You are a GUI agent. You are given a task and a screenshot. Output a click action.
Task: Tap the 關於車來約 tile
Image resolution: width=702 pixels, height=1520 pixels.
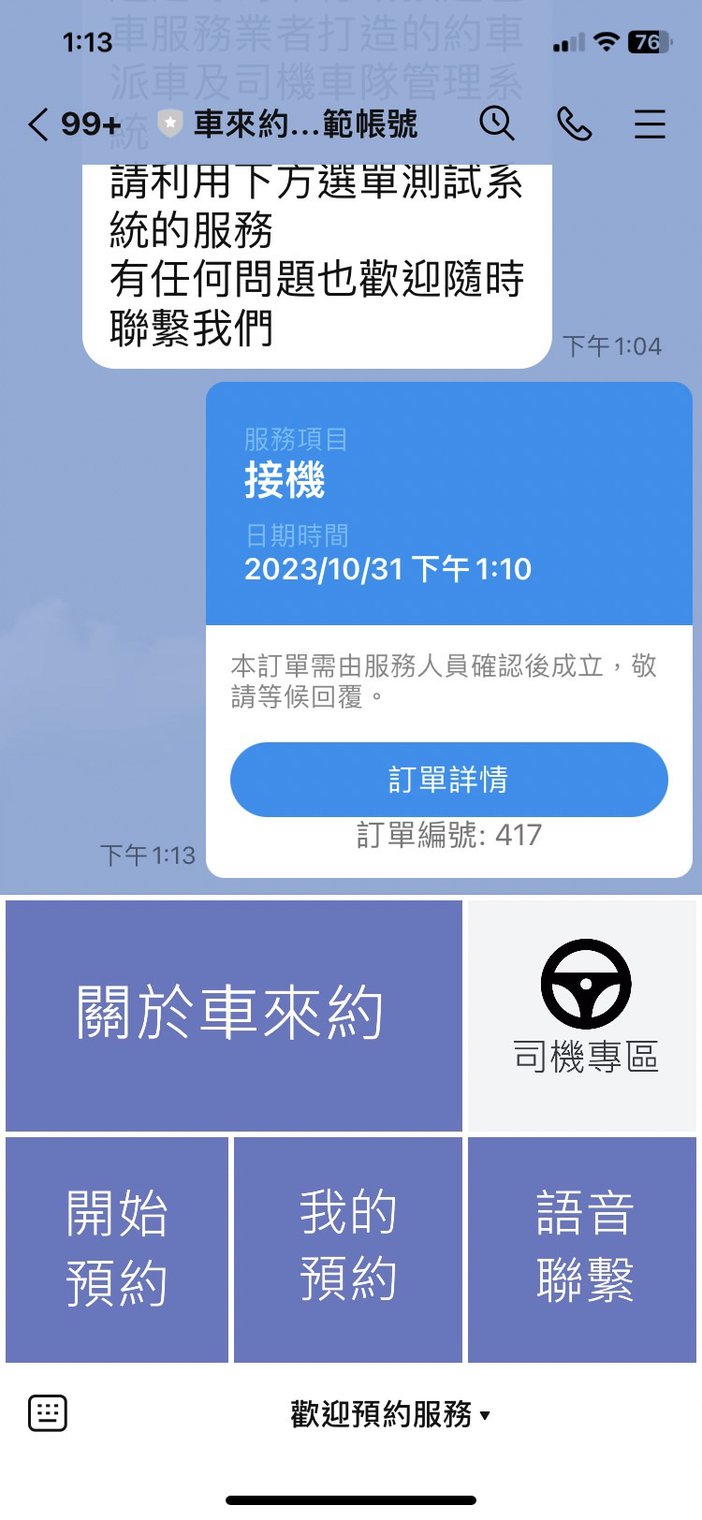pyautogui.click(x=234, y=1015)
